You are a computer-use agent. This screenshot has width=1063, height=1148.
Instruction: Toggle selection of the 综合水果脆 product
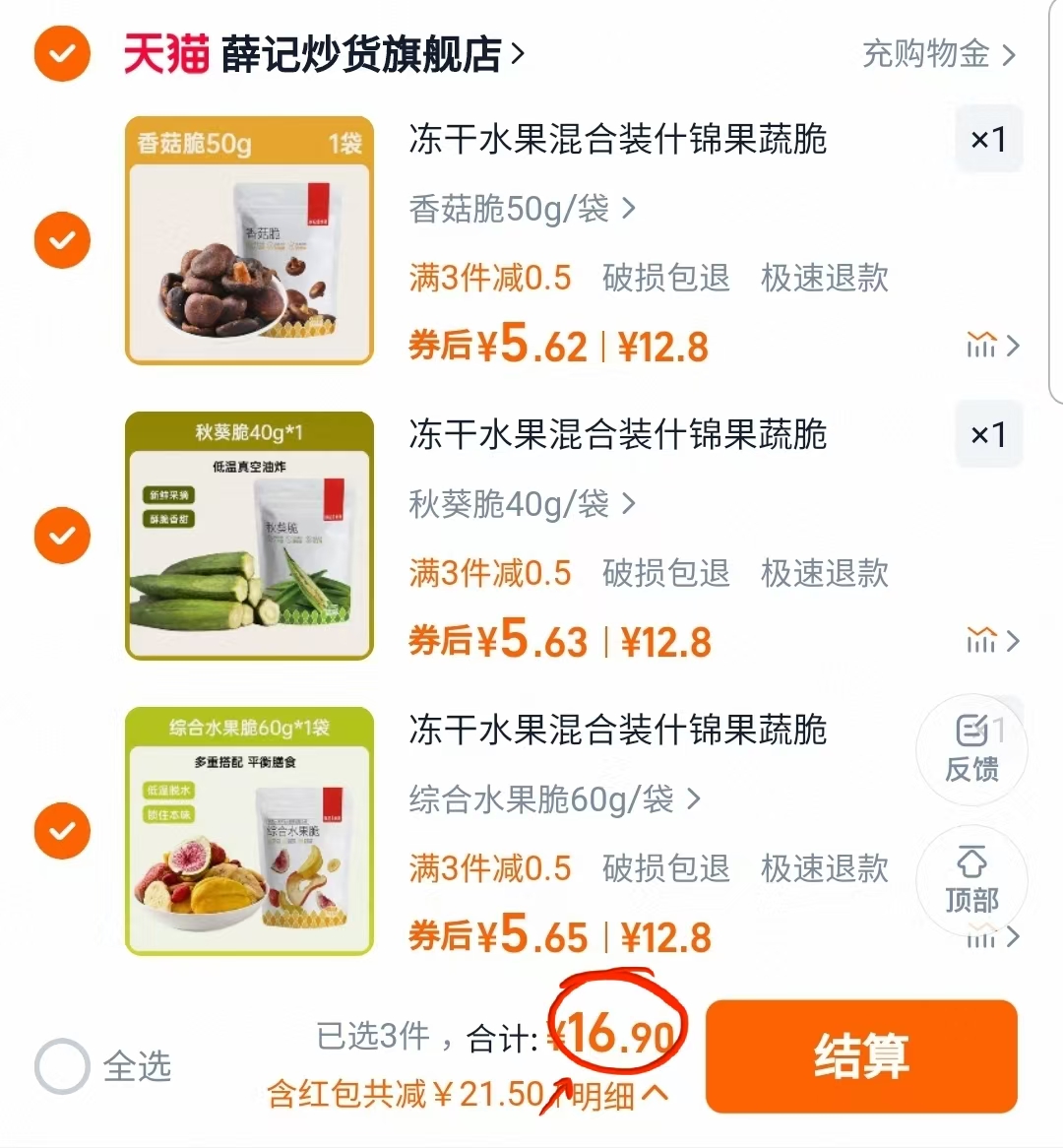tap(62, 830)
